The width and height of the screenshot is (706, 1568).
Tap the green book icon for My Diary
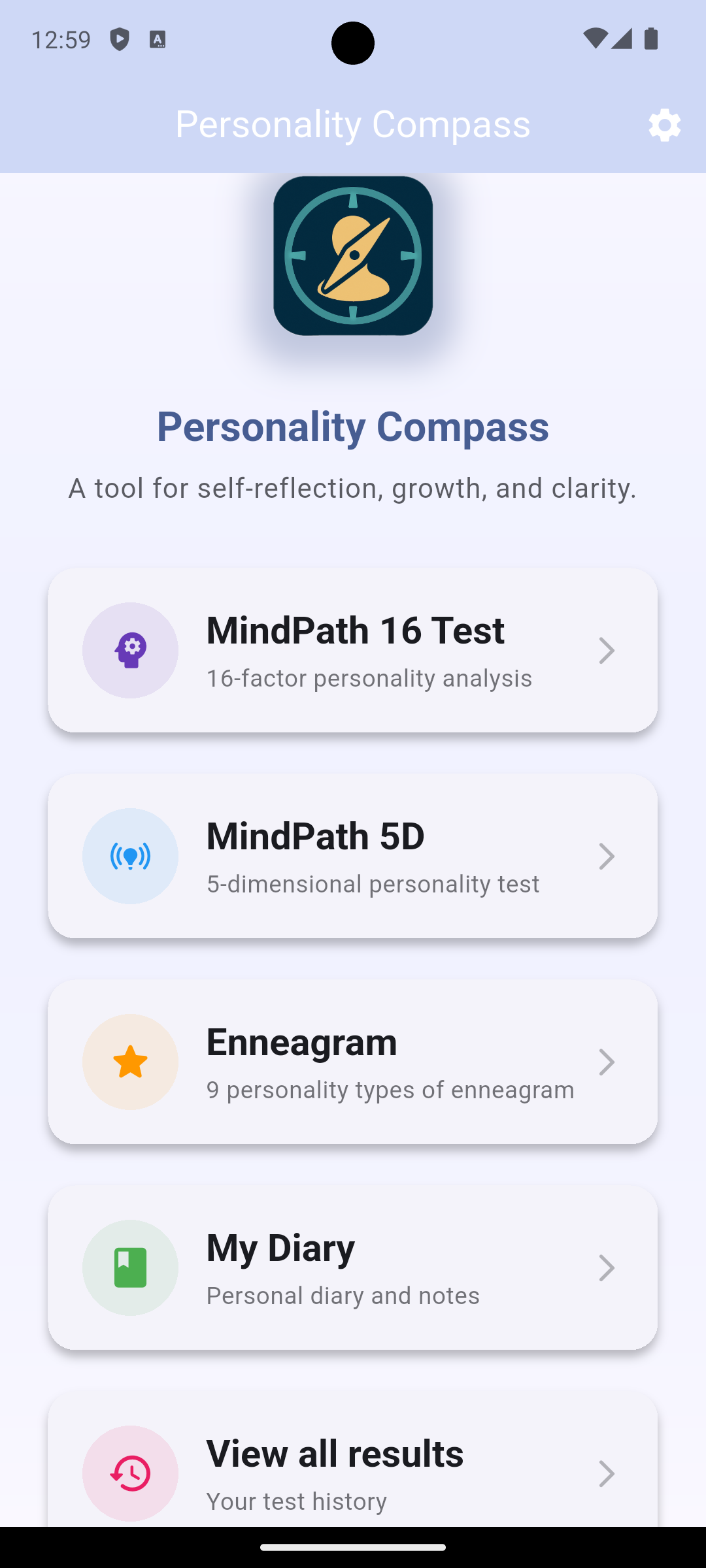(x=130, y=1267)
